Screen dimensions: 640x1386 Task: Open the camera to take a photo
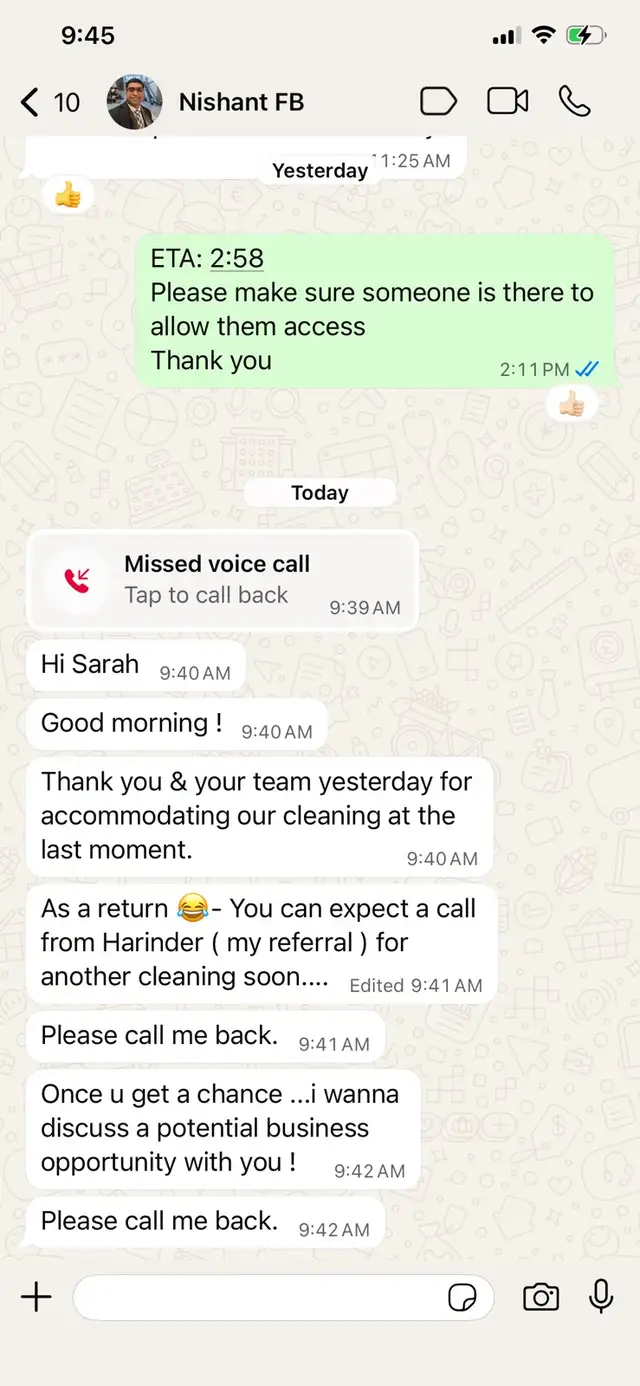click(541, 1297)
